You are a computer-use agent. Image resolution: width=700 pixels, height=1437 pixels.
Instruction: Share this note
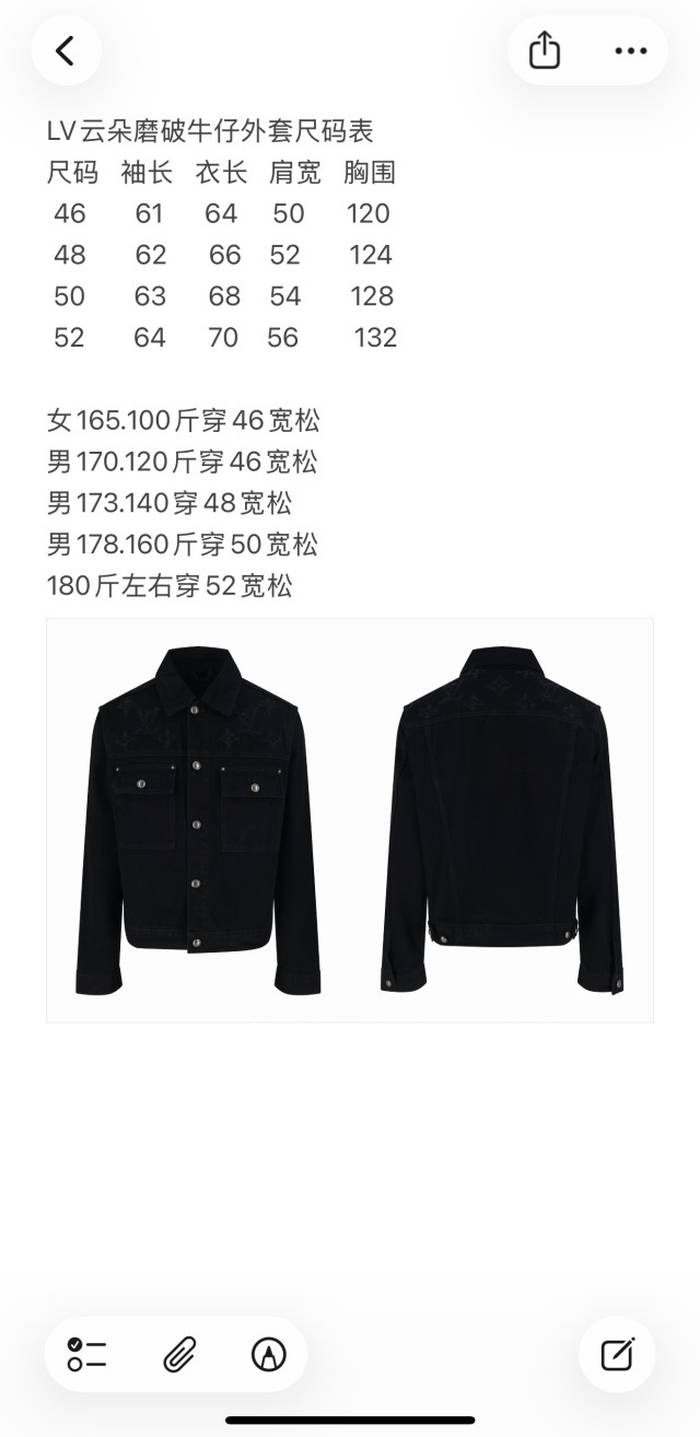tap(544, 50)
